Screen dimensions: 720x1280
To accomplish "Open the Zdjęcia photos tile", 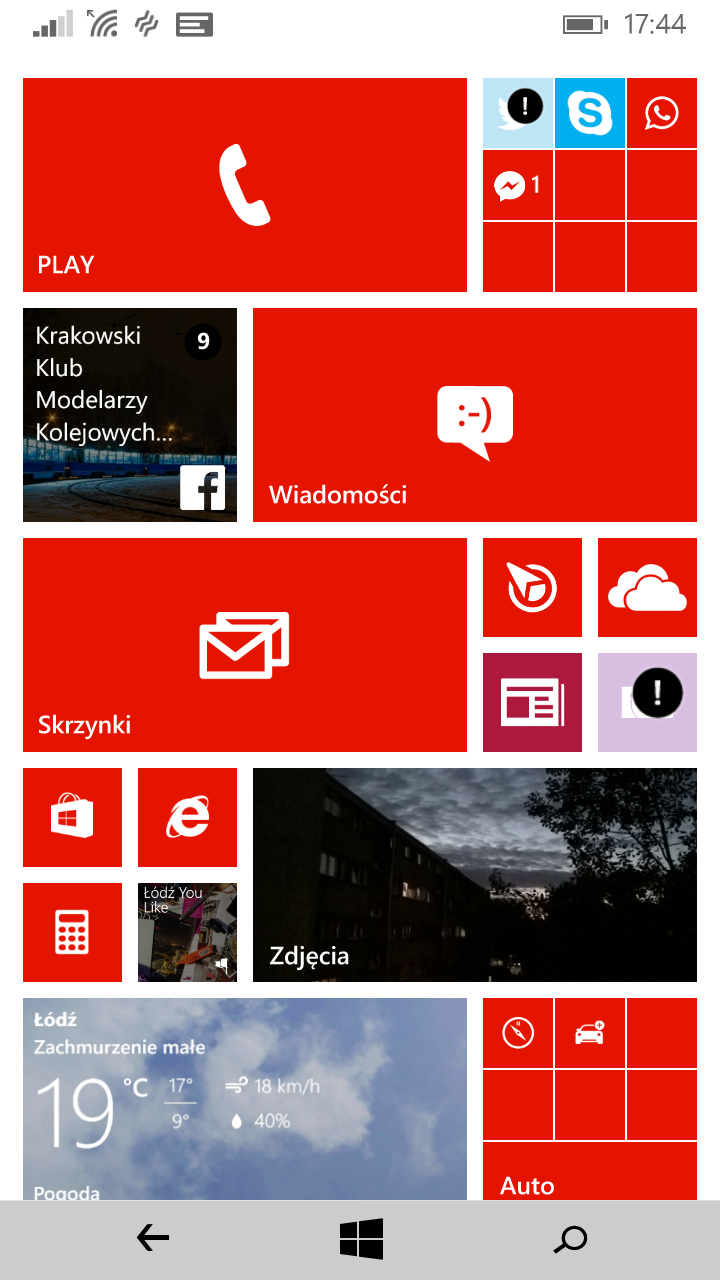I will 474,875.
